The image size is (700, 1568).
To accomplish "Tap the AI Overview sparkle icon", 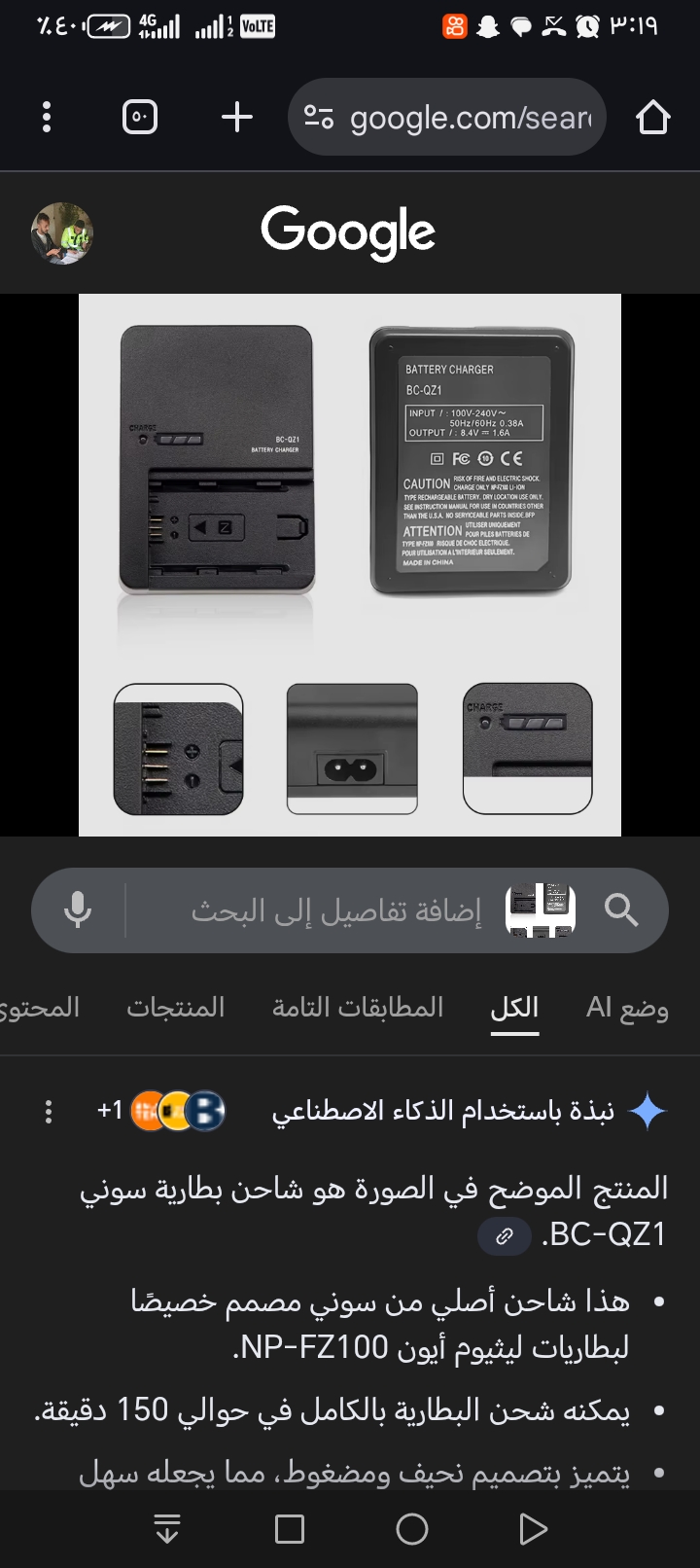I will pyautogui.click(x=649, y=1109).
